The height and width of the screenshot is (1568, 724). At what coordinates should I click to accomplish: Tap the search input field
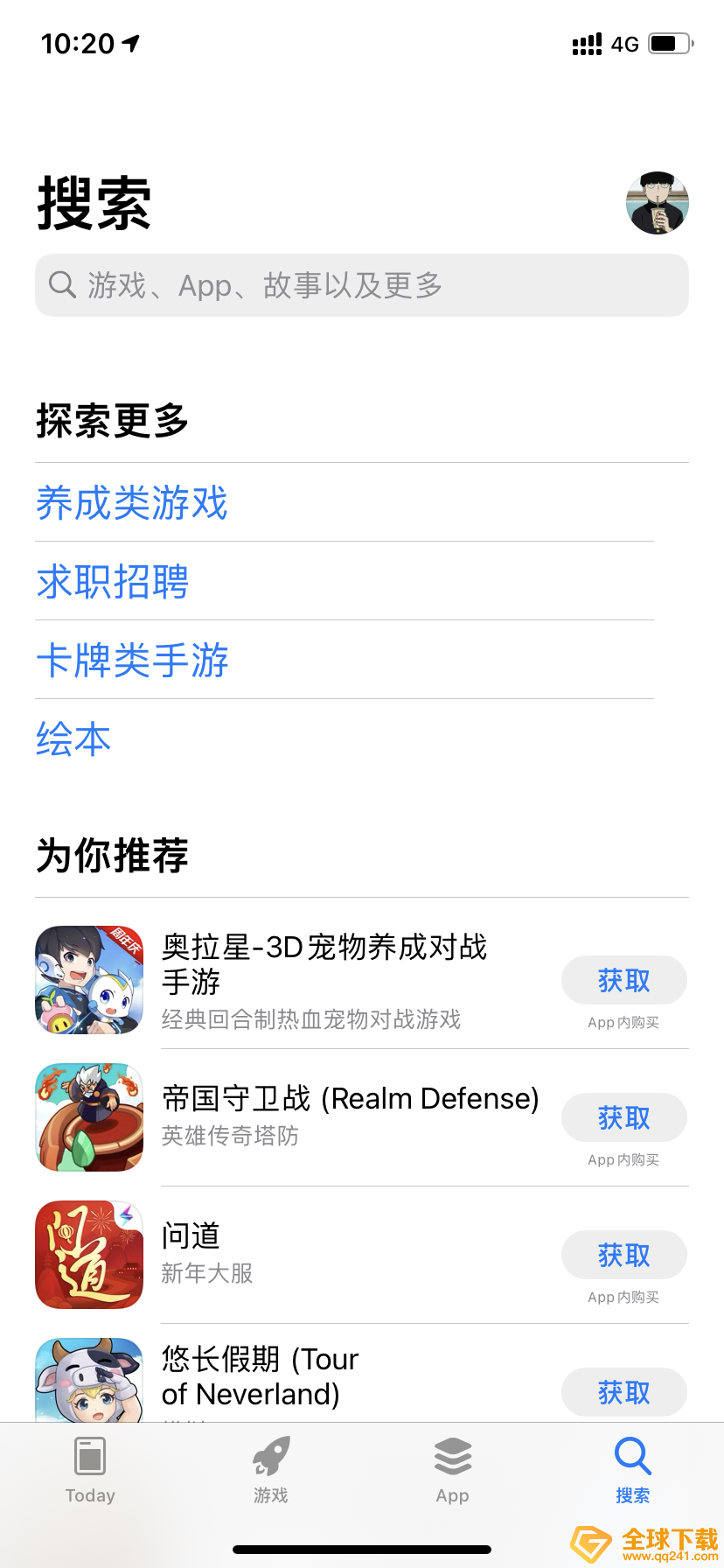(362, 285)
